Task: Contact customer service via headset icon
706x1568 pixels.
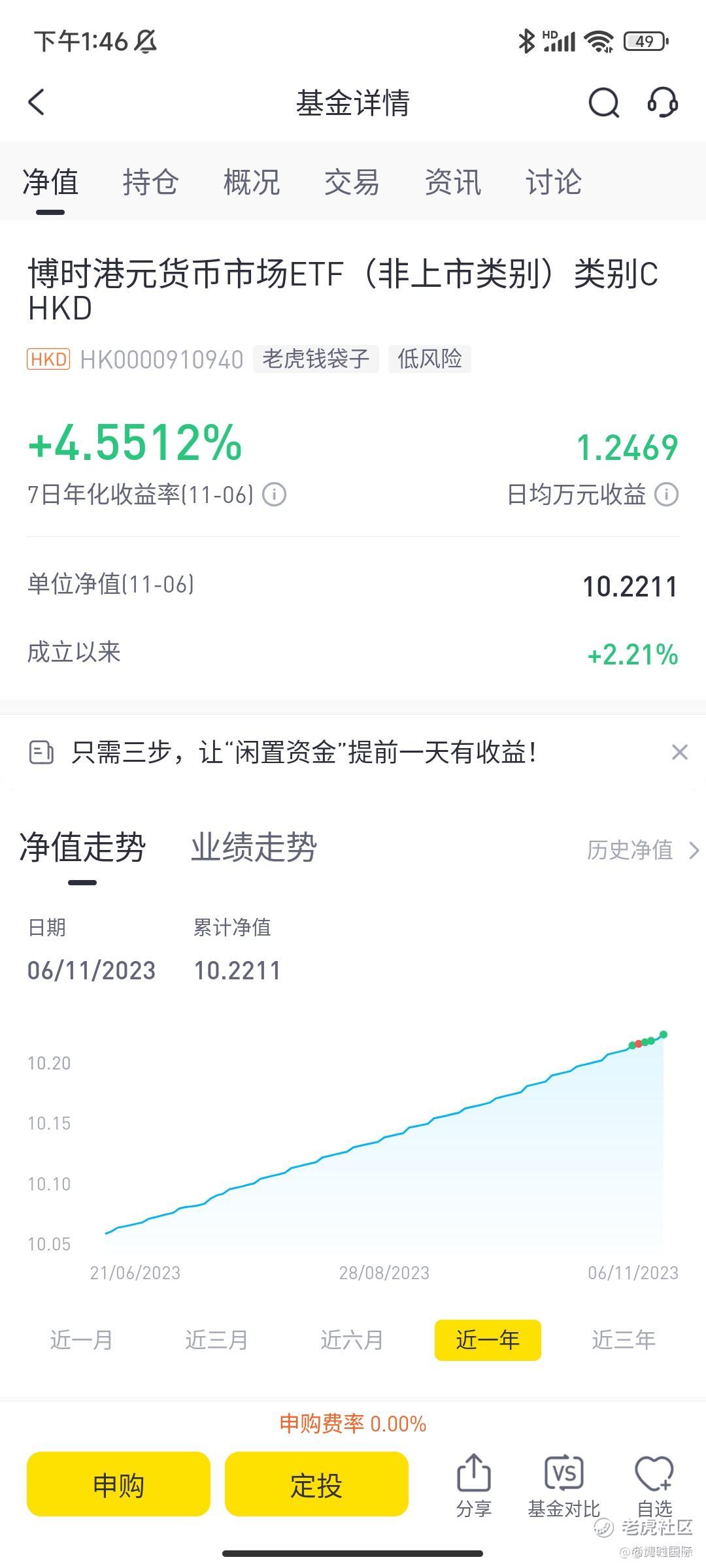Action: (x=662, y=103)
